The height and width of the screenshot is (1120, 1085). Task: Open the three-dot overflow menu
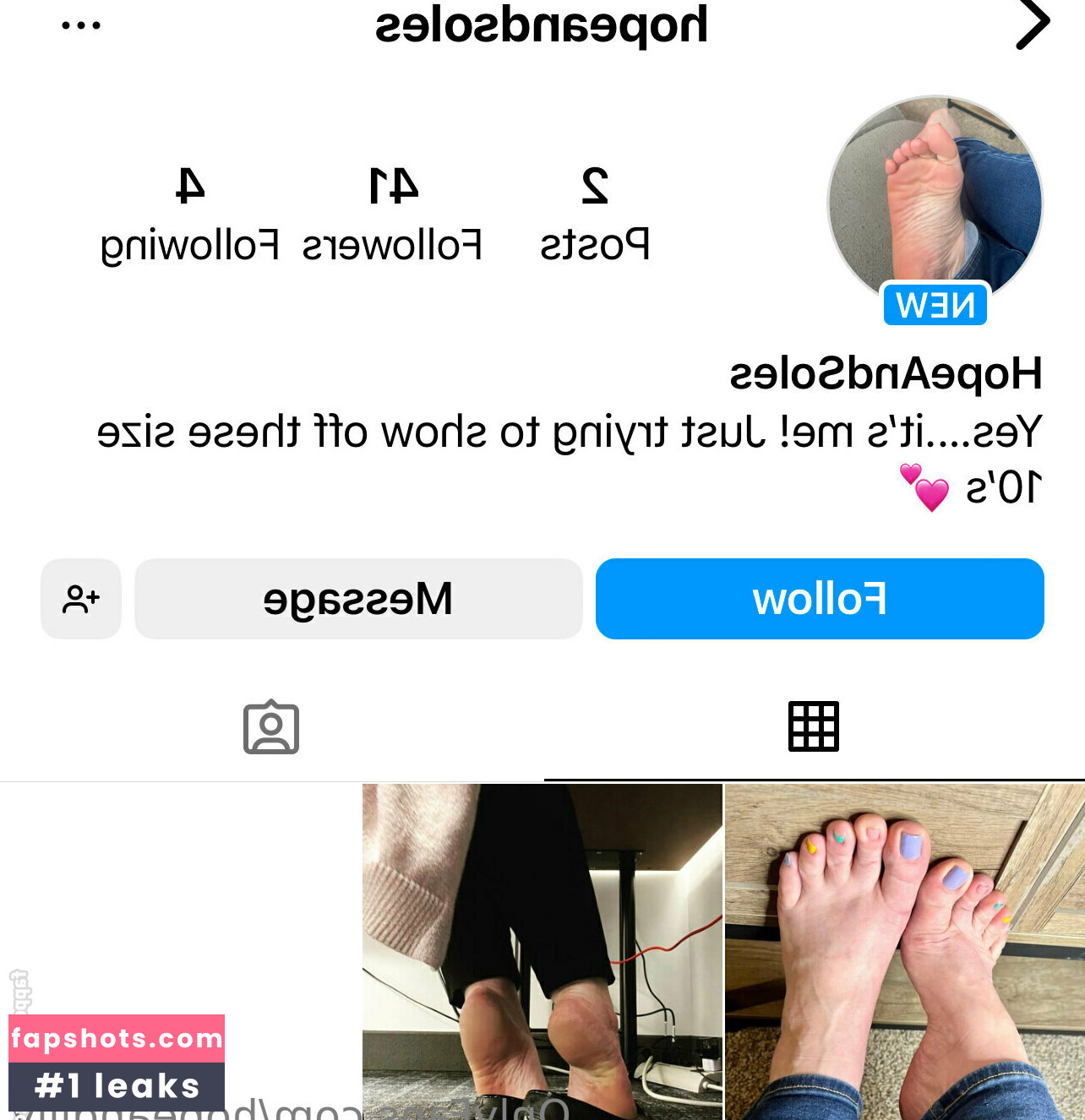click(81, 25)
